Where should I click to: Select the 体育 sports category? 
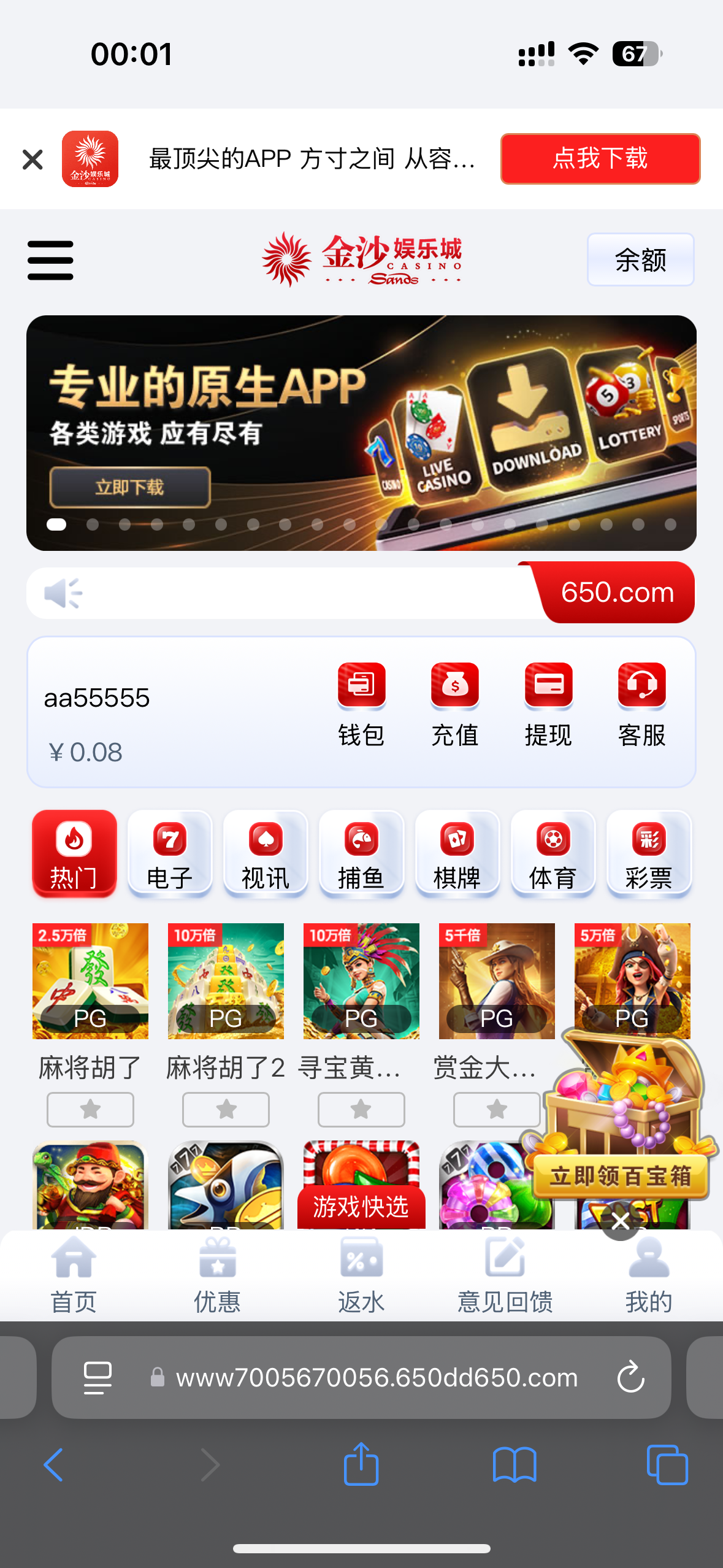tap(553, 854)
